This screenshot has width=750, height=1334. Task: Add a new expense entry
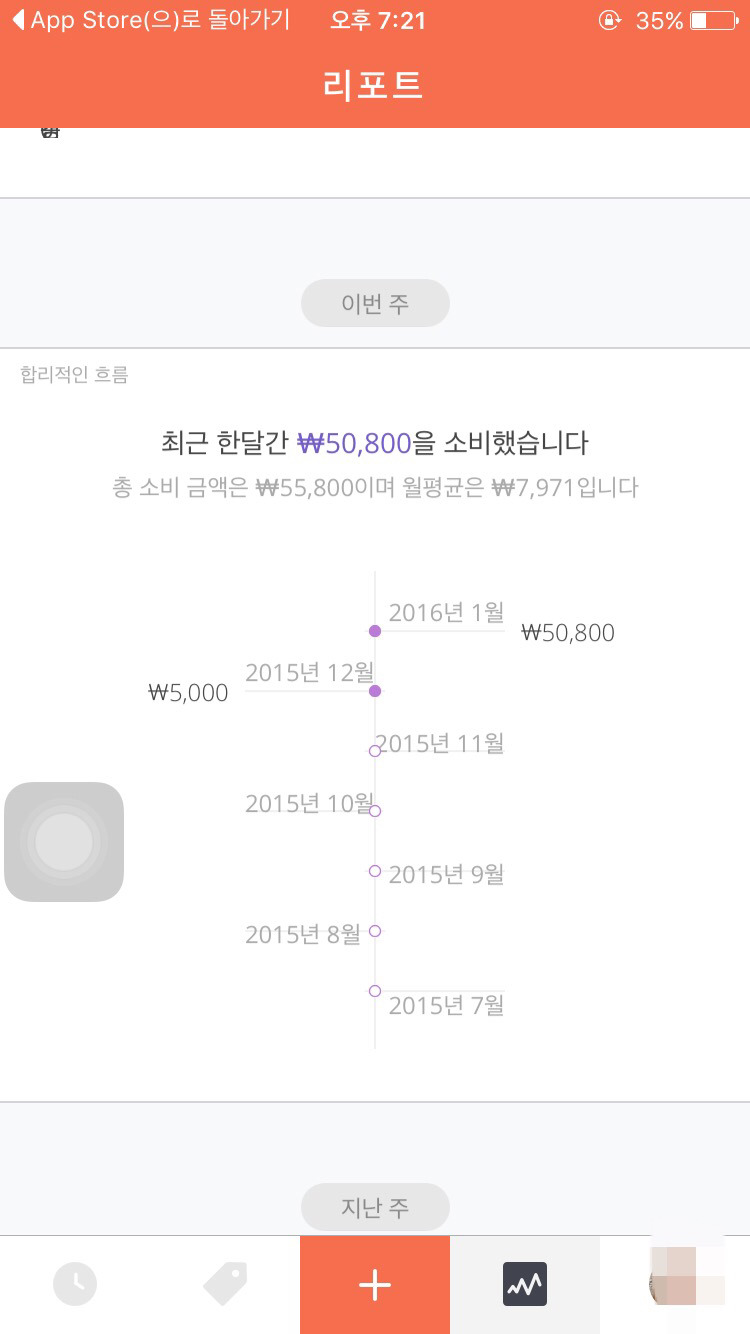pyautogui.click(x=375, y=1285)
